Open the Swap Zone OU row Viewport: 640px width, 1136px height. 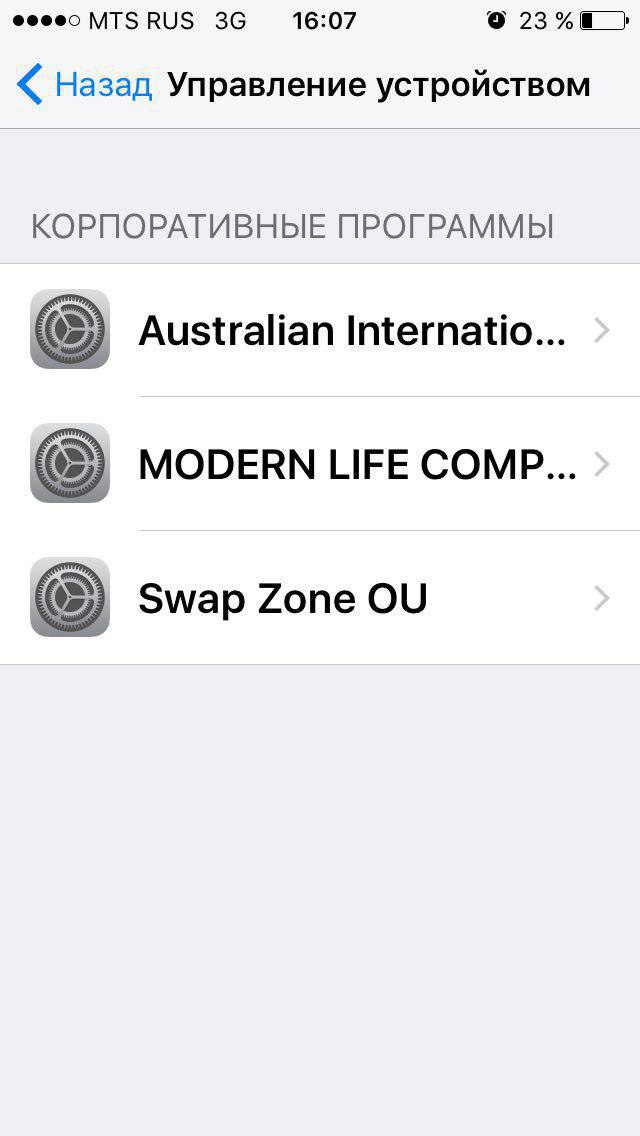320,598
